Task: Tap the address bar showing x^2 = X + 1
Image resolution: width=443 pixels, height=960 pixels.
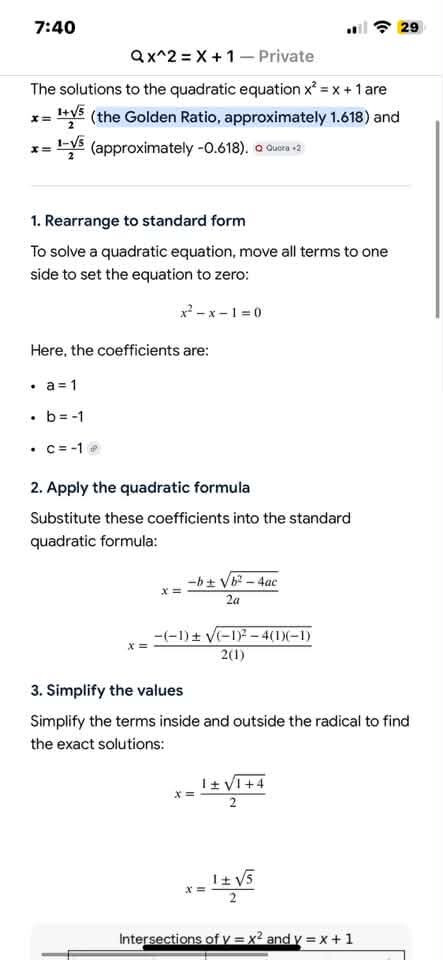Action: pyautogui.click(x=222, y=56)
